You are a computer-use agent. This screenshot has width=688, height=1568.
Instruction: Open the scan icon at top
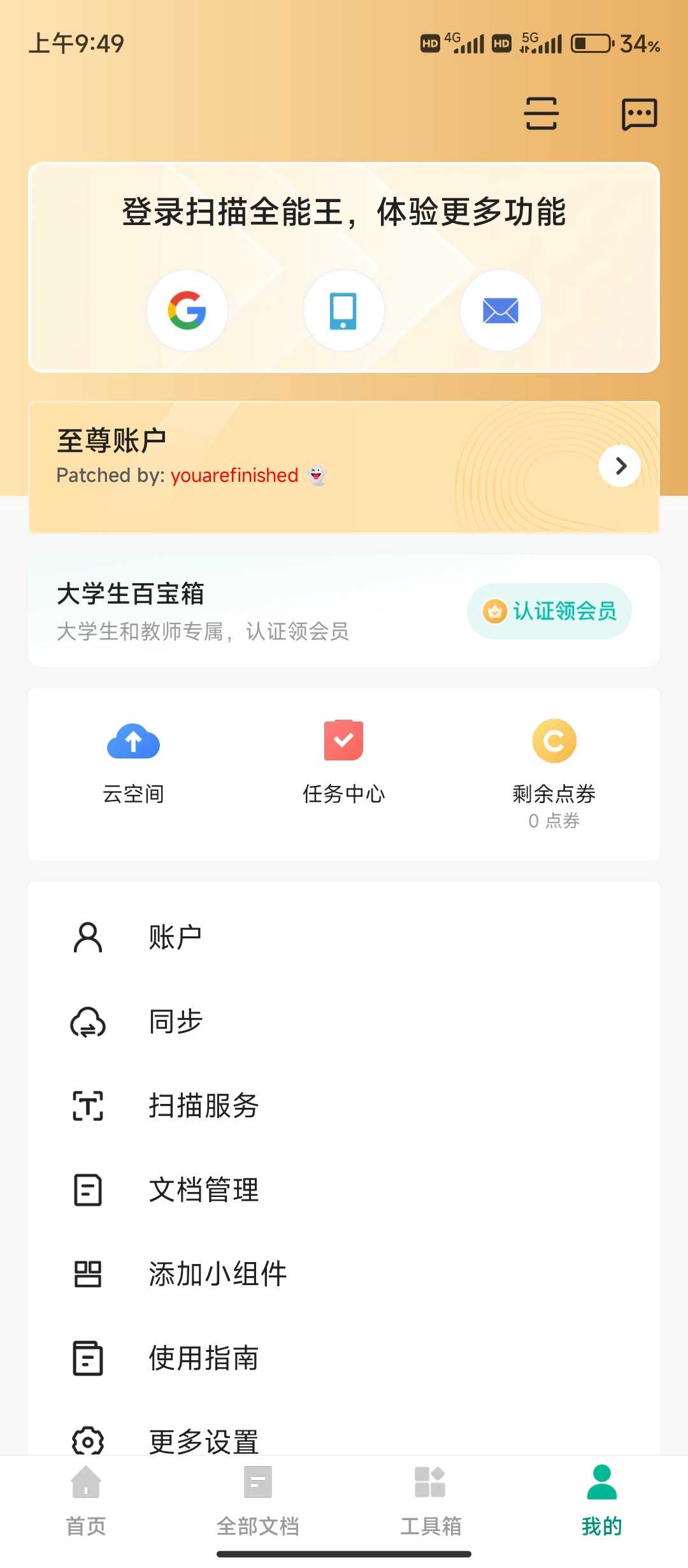541,114
